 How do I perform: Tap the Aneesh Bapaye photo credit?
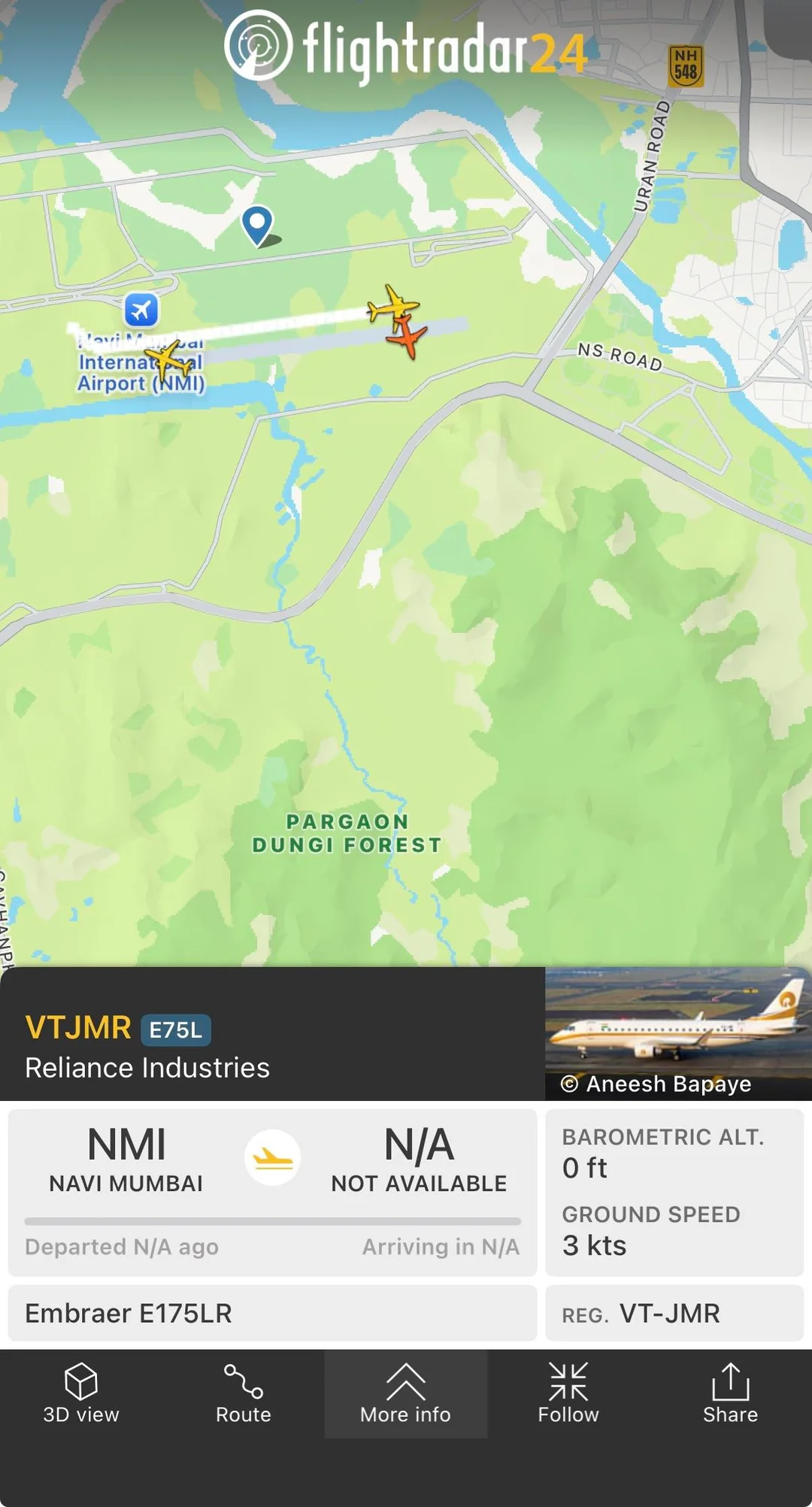657,1084
